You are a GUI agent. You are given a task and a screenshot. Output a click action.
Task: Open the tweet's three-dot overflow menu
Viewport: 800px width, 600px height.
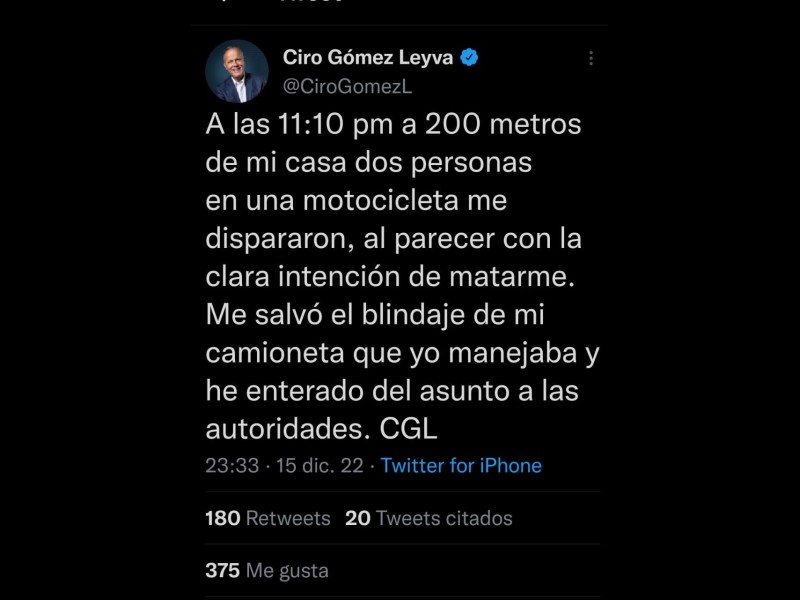(591, 59)
